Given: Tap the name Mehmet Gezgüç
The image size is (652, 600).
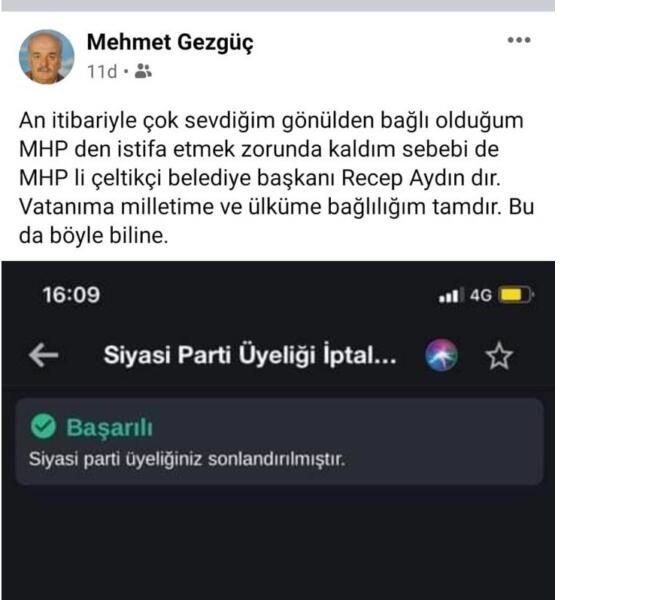Looking at the screenshot, I should (x=170, y=42).
